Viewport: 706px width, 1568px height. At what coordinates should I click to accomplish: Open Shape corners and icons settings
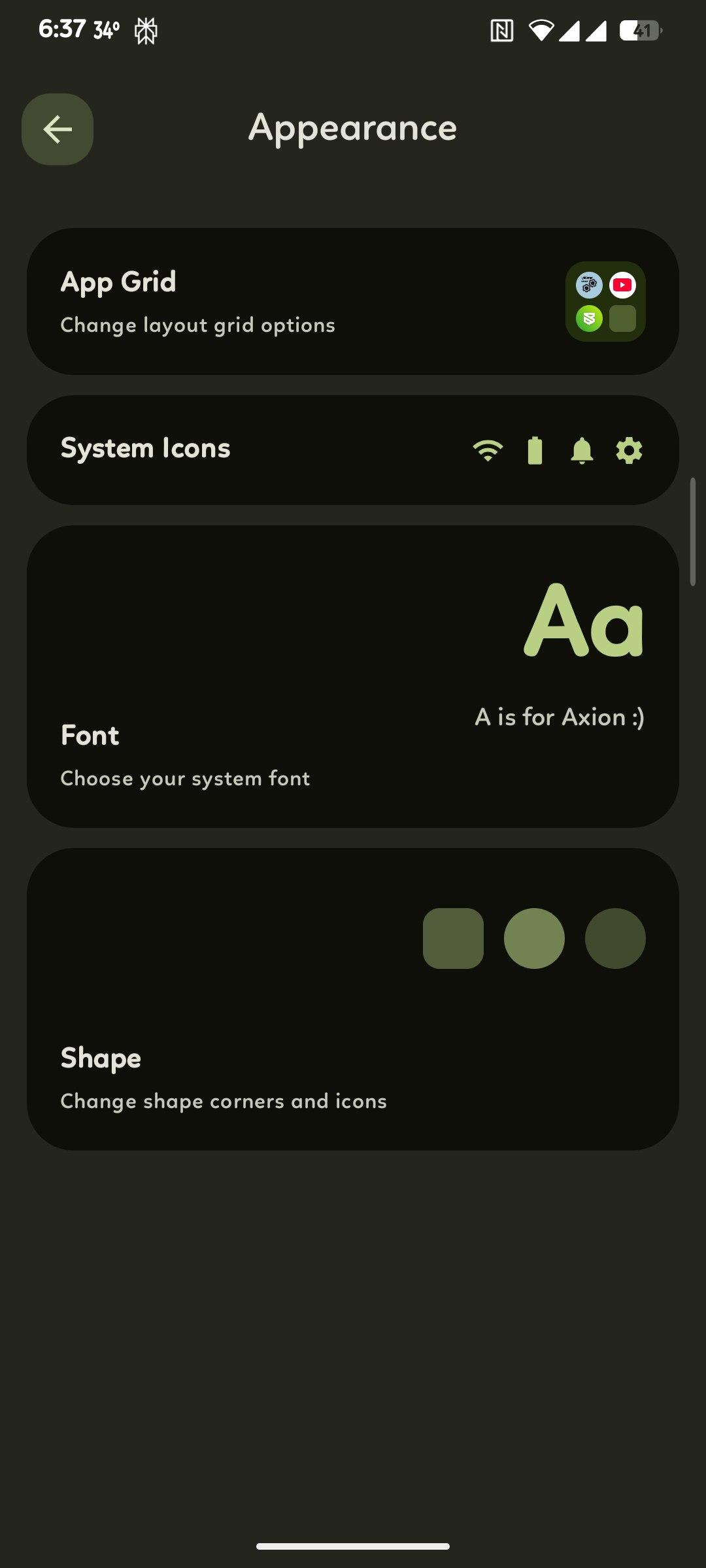(353, 999)
